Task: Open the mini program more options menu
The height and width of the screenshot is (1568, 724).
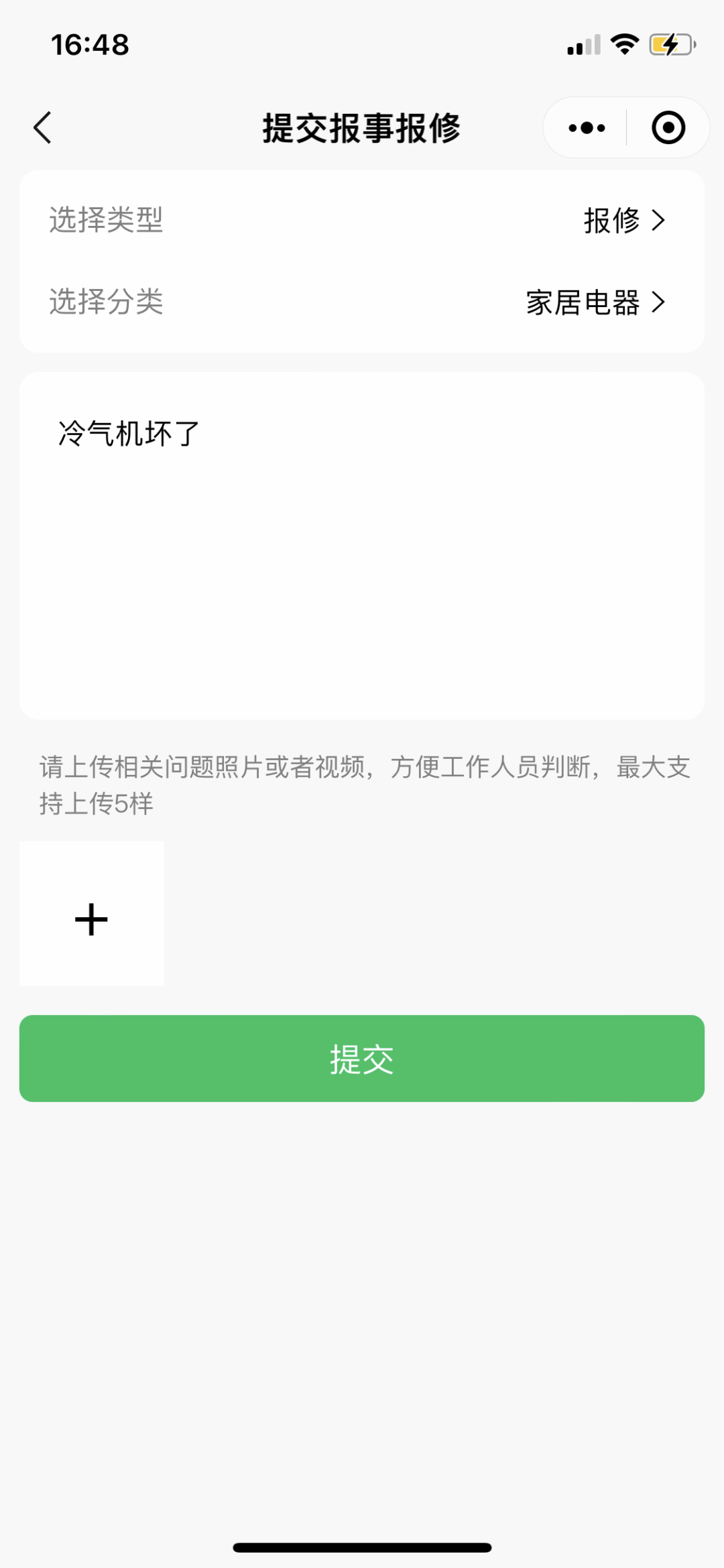Action: [x=587, y=127]
